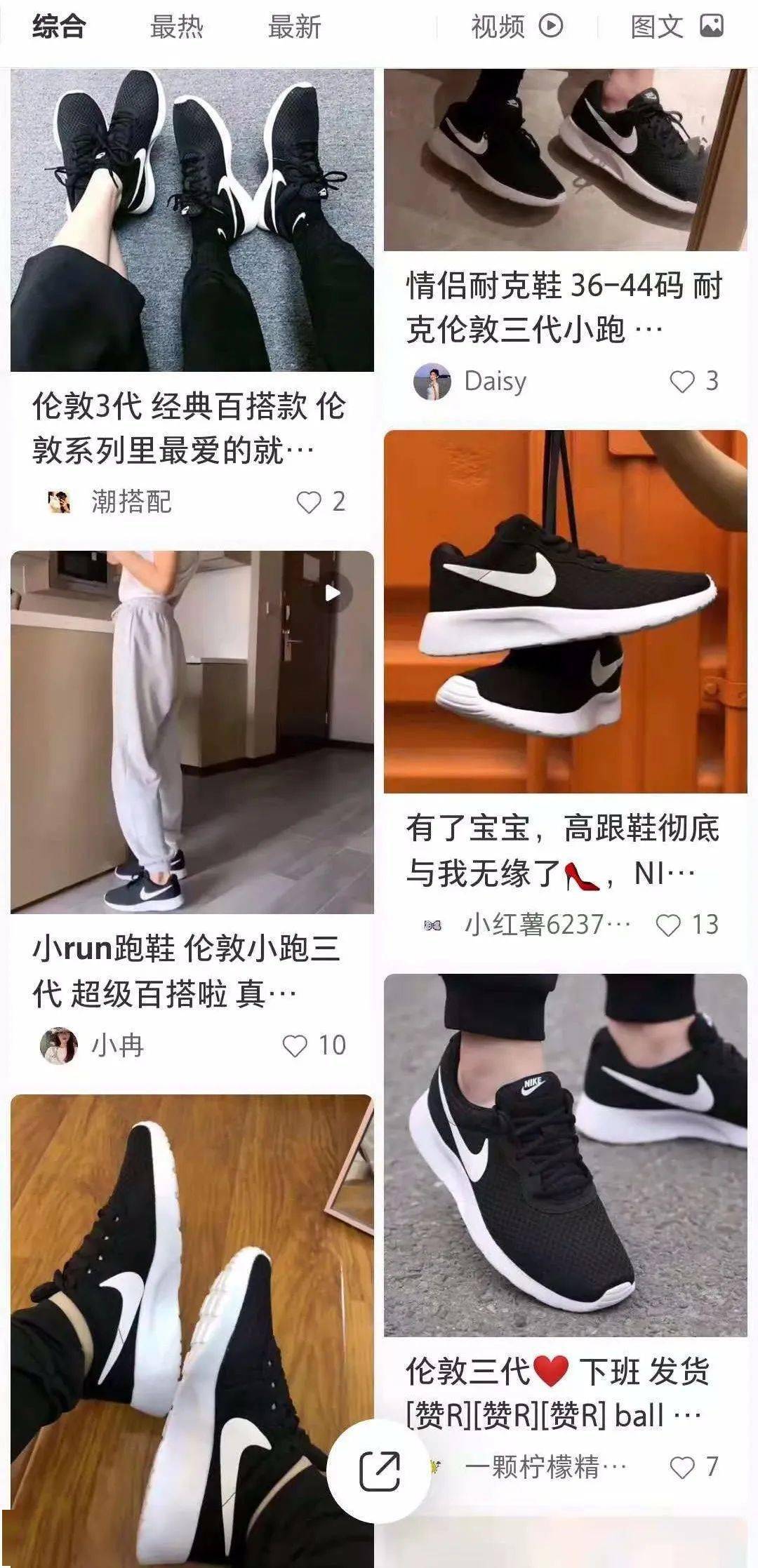This screenshot has width=758, height=1568.
Task: Like 小冉's post
Action: click(x=295, y=1046)
